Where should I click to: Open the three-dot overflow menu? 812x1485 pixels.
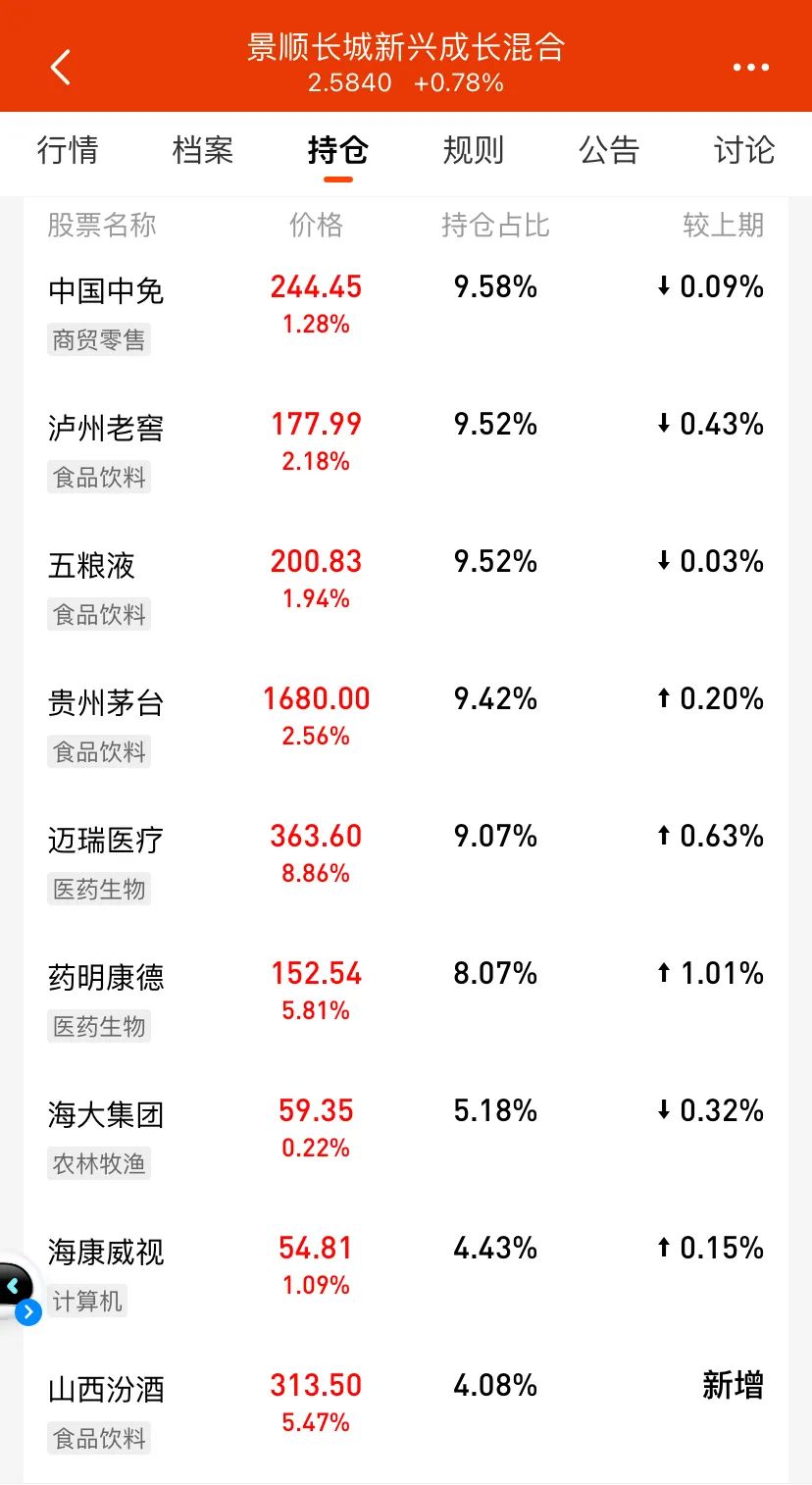click(x=750, y=68)
